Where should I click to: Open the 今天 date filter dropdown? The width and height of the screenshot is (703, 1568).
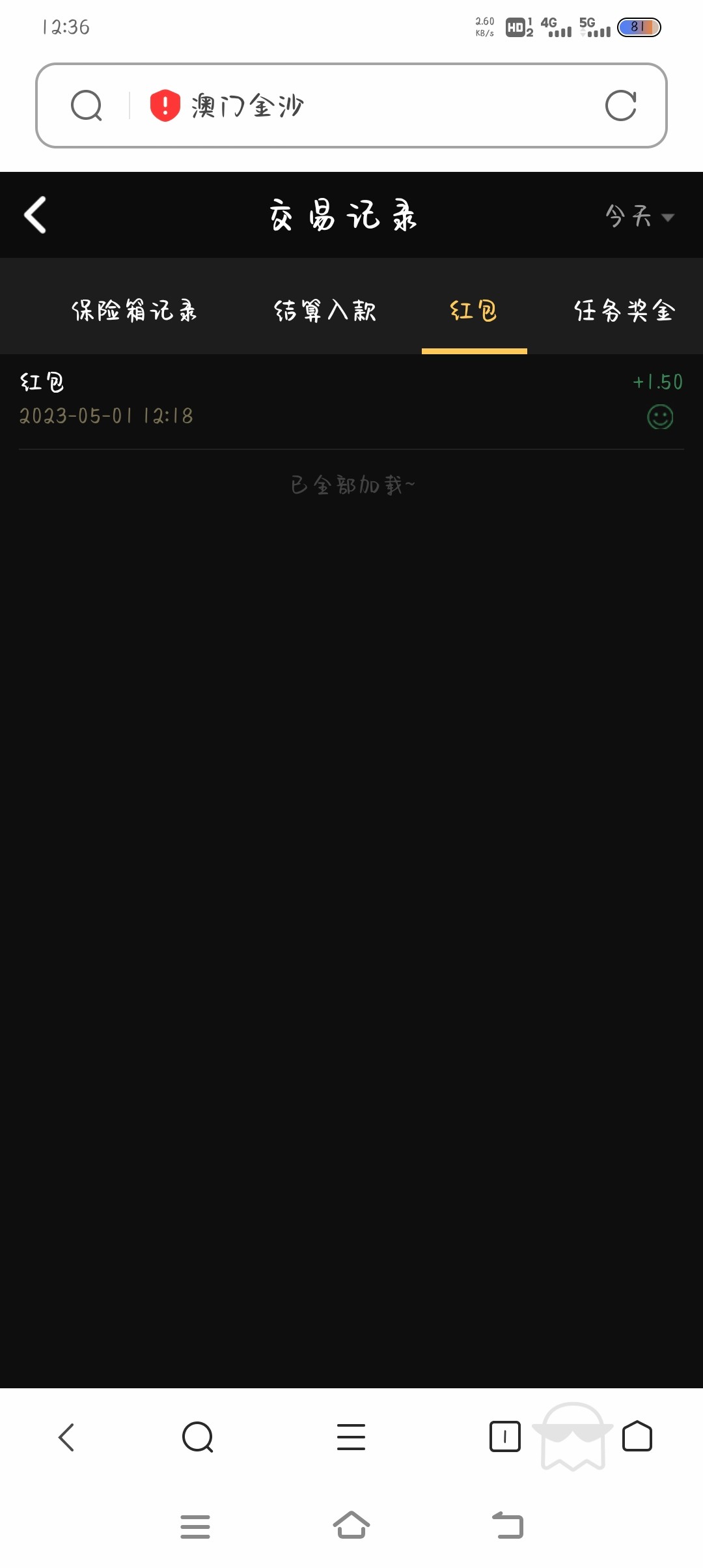[x=639, y=216]
